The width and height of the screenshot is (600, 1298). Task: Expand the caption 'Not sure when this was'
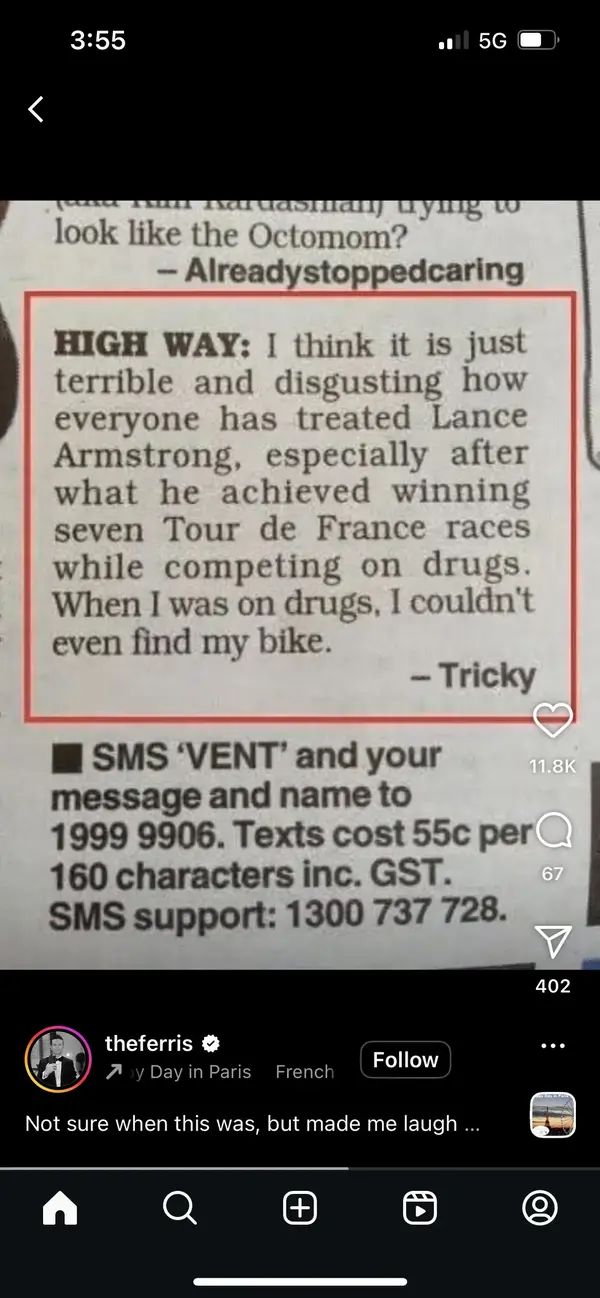click(255, 1123)
